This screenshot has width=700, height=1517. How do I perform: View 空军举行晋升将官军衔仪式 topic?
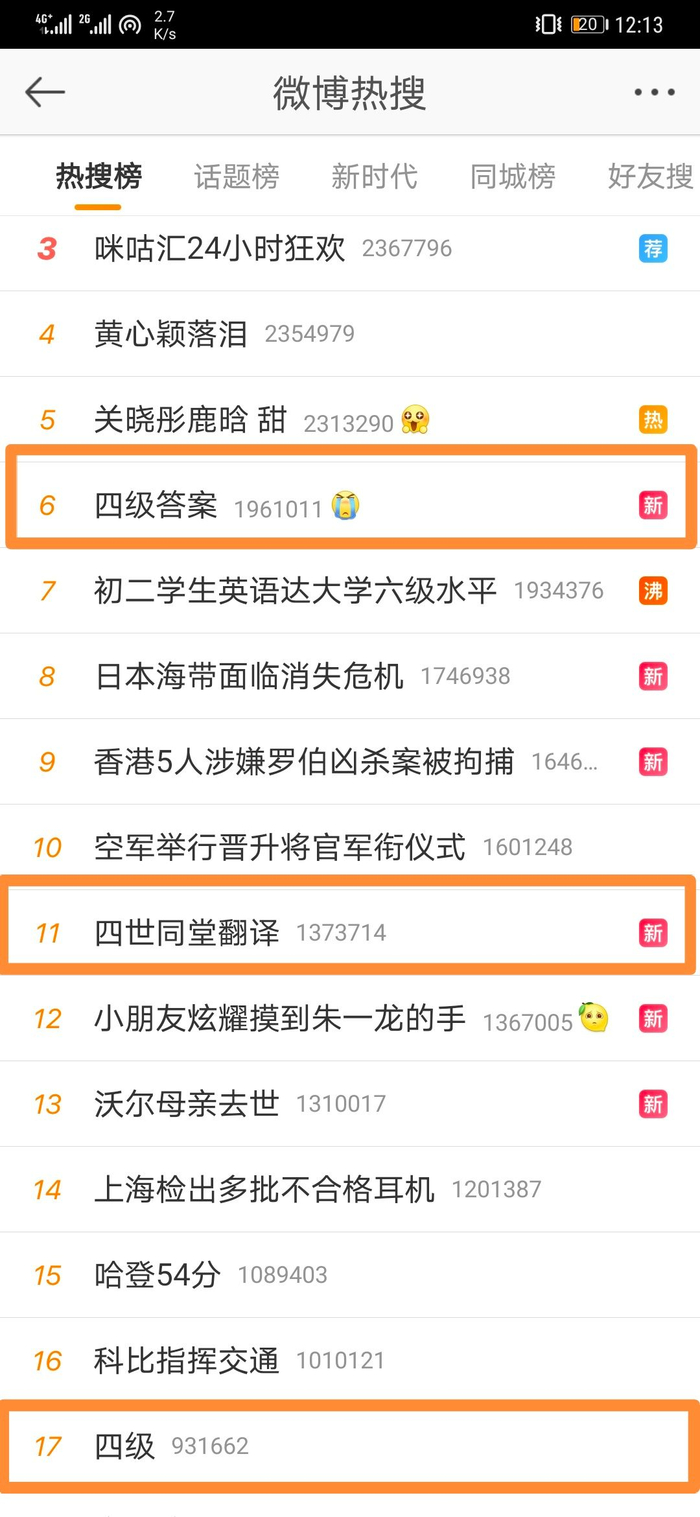click(x=280, y=848)
